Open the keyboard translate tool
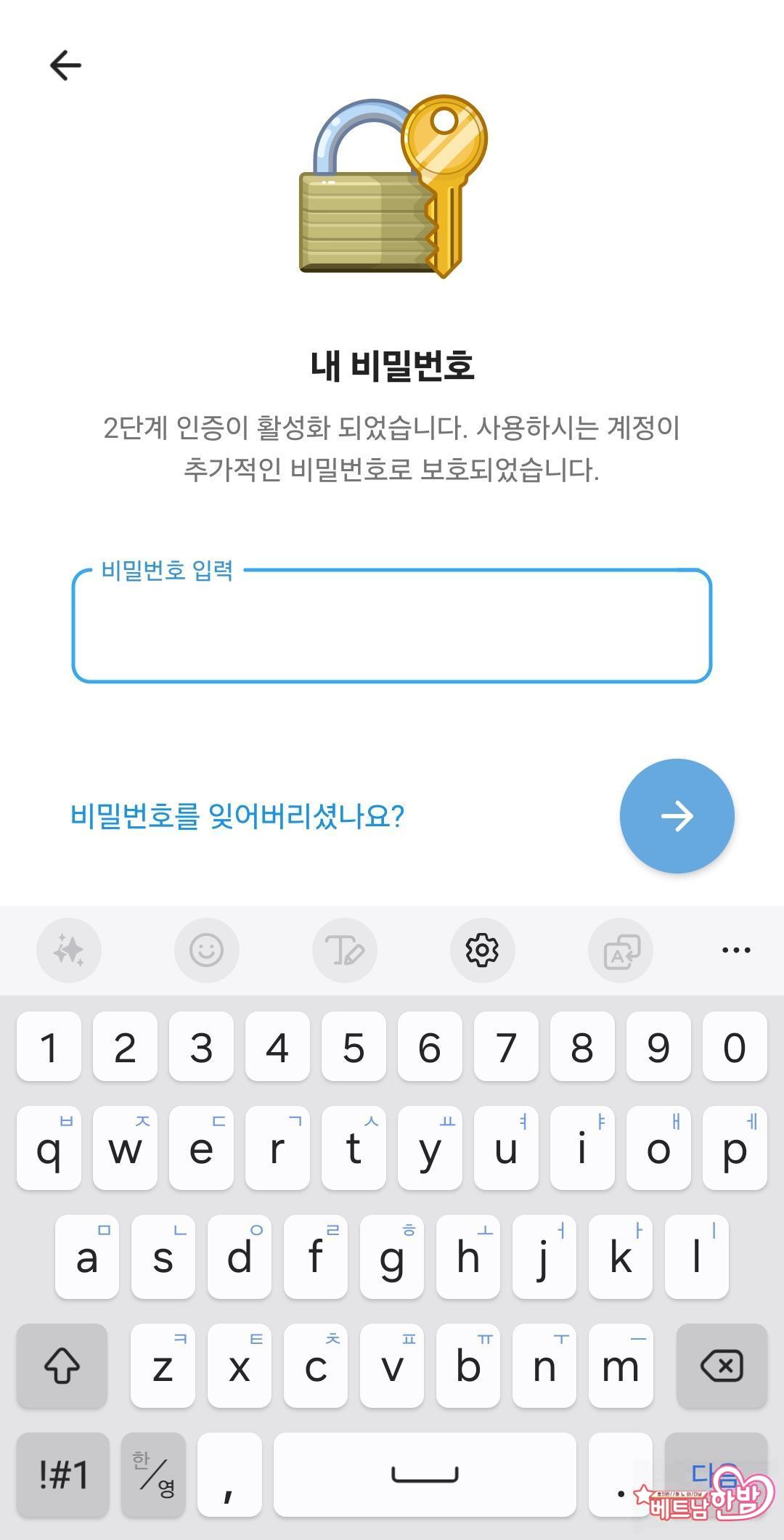Image resolution: width=784 pixels, height=1540 pixels. pyautogui.click(x=621, y=950)
